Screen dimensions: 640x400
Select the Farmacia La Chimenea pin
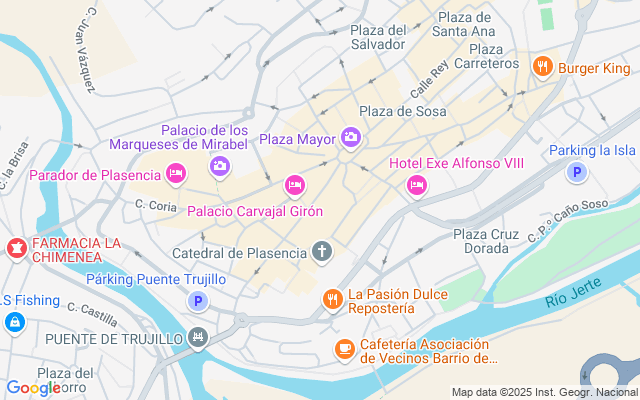17,246
